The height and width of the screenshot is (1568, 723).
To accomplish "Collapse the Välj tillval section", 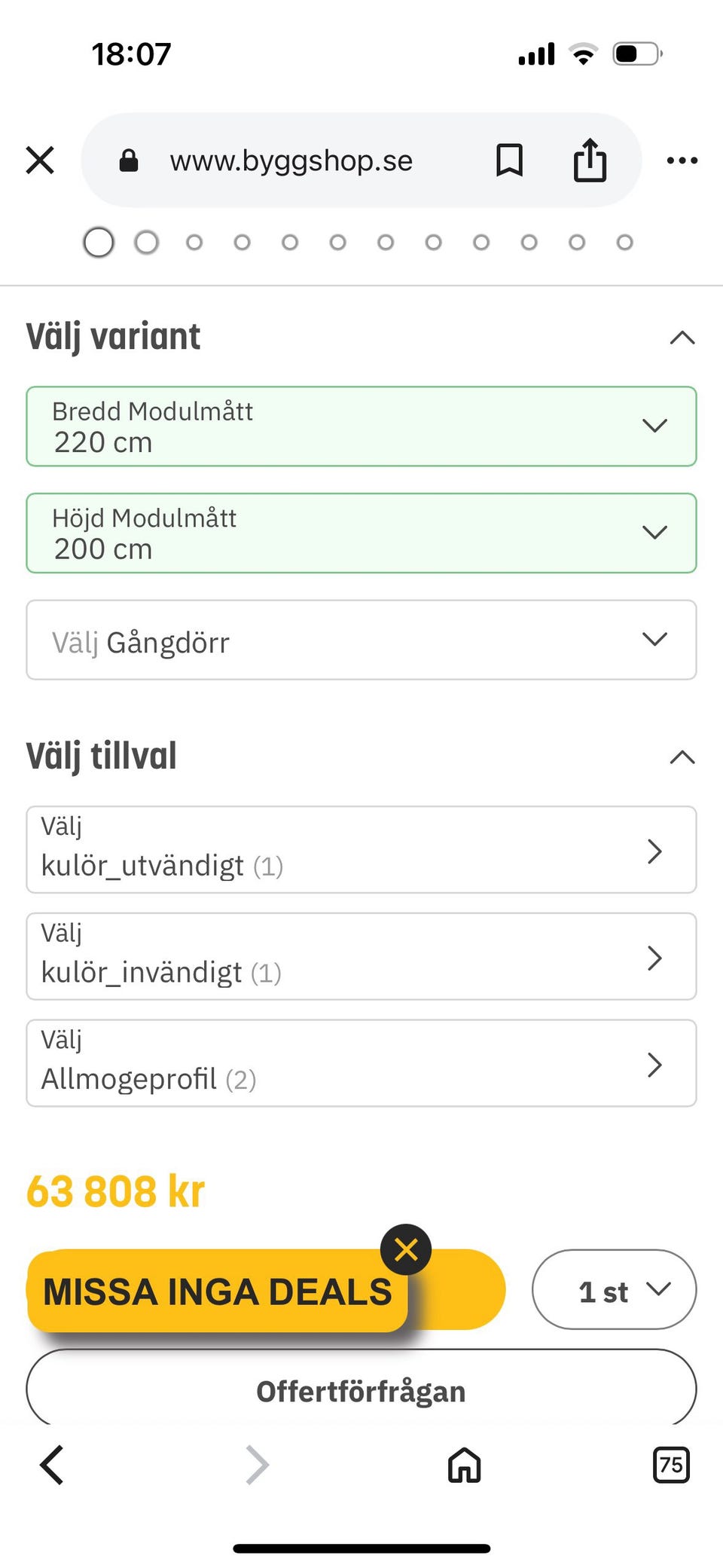I will 682,756.
